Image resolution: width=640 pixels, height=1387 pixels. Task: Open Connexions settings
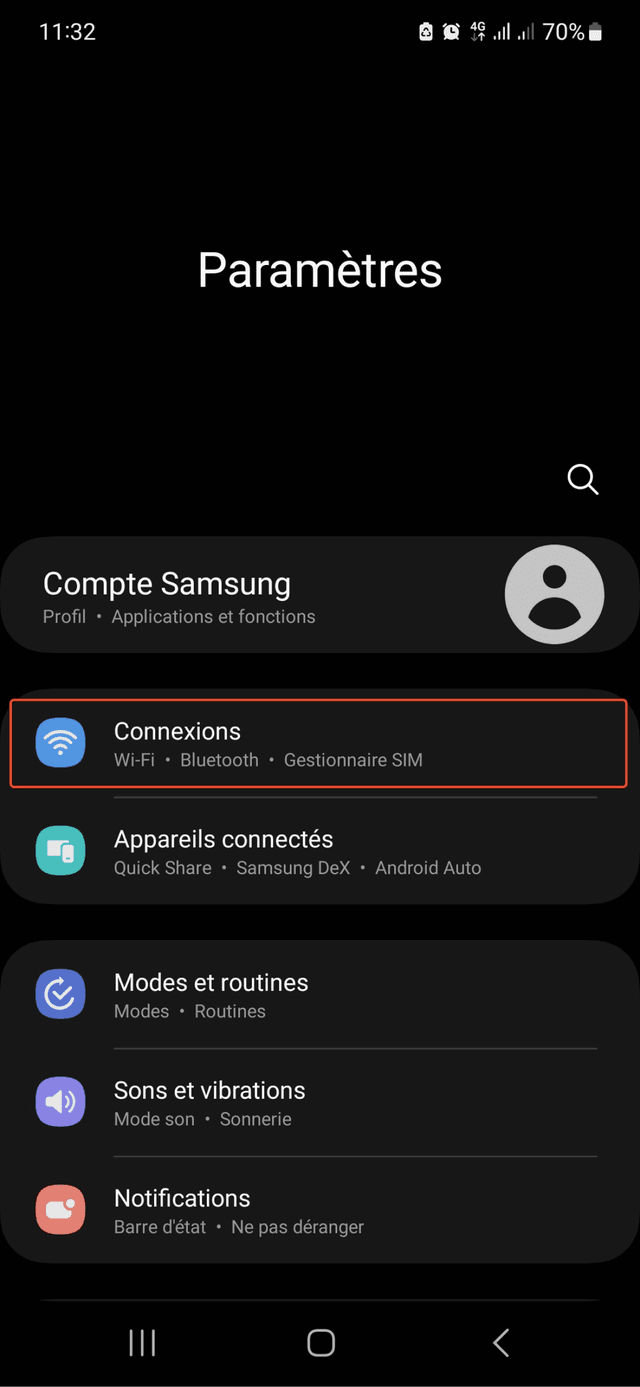(x=318, y=744)
